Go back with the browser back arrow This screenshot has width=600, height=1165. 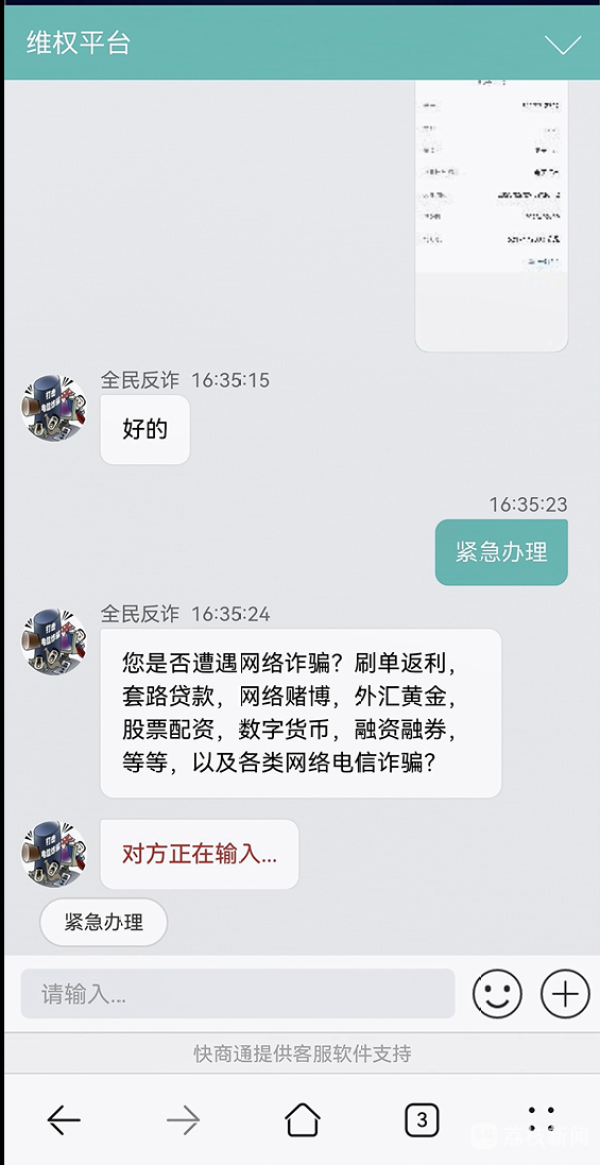tap(64, 1120)
